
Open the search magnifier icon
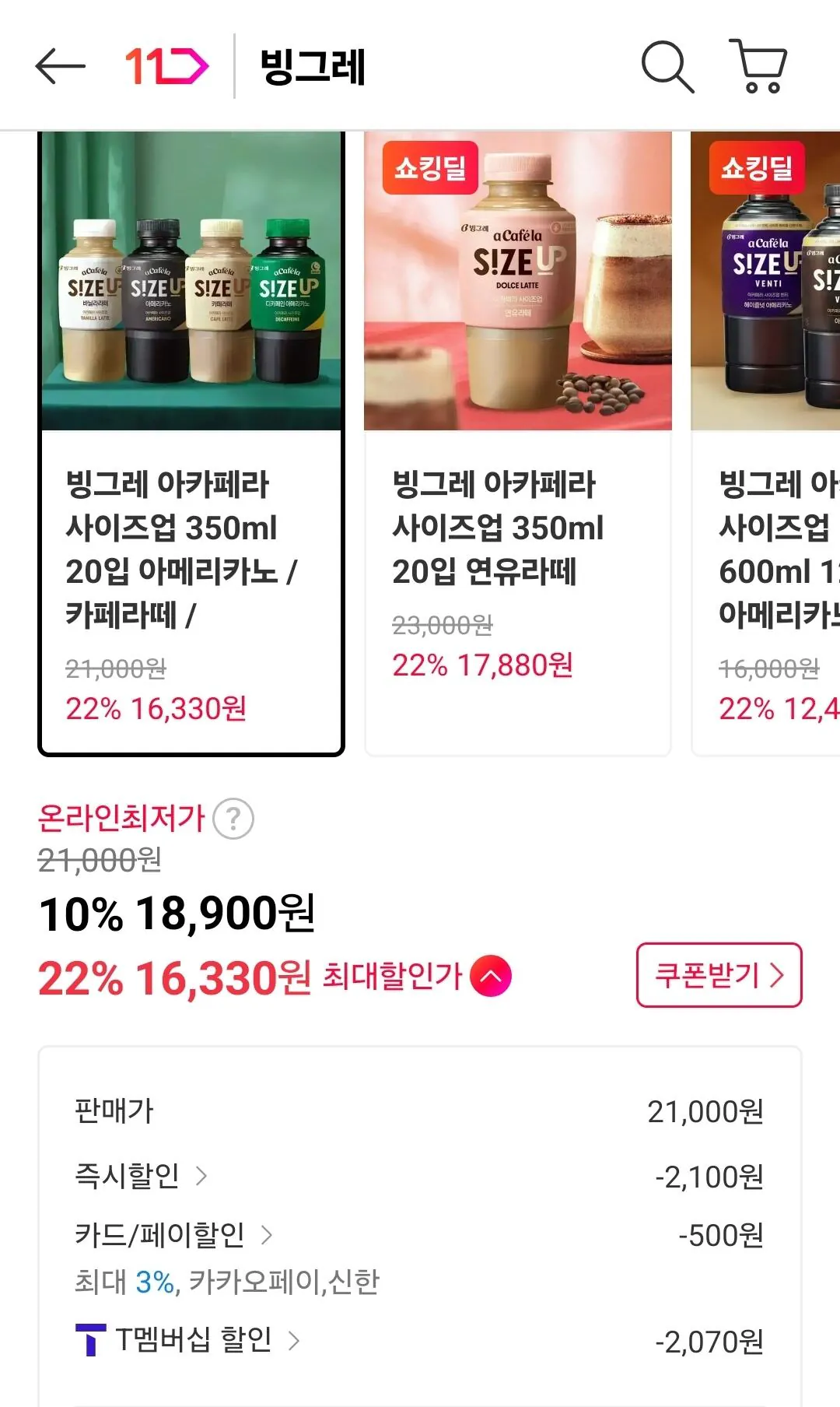tap(667, 66)
